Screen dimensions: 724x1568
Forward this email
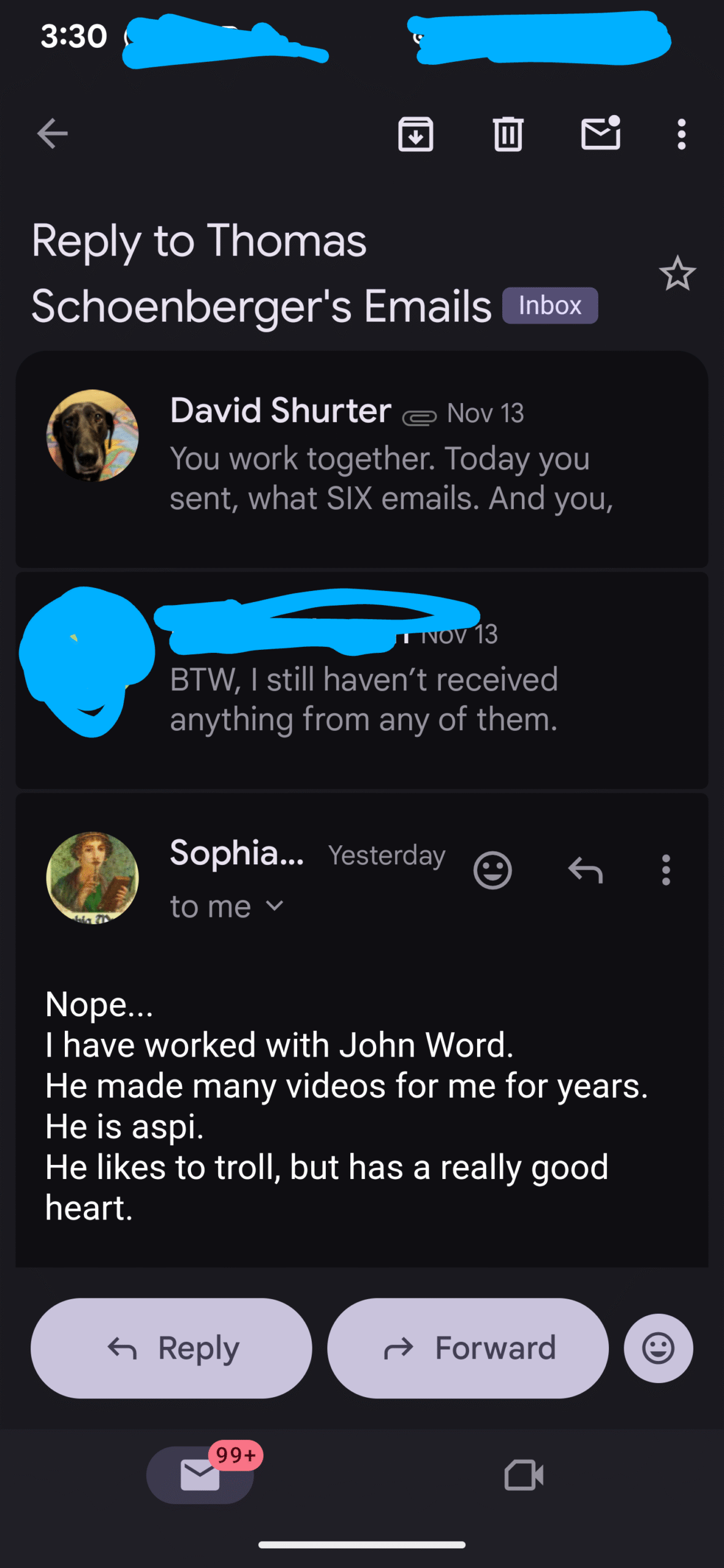tap(468, 1347)
